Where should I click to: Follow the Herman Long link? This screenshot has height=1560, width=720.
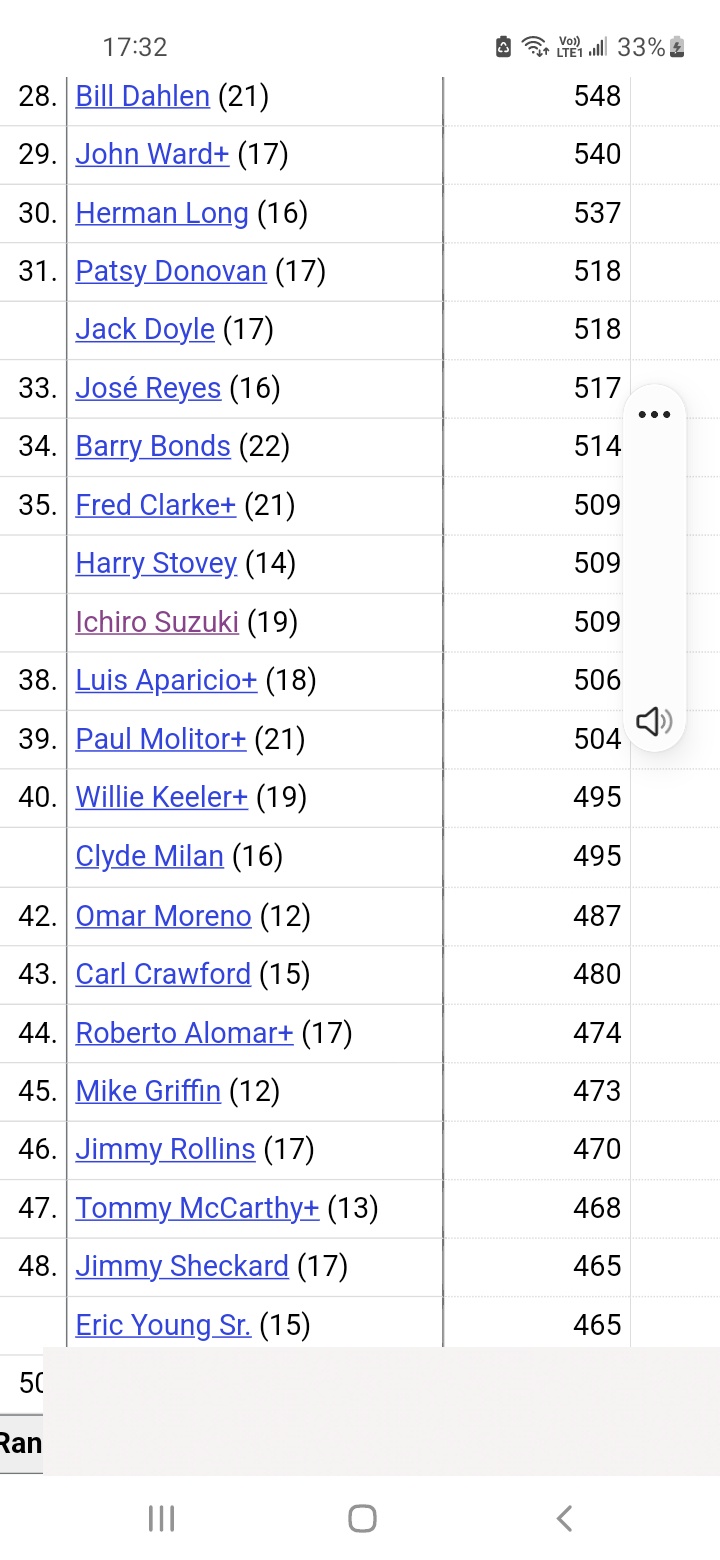click(162, 213)
